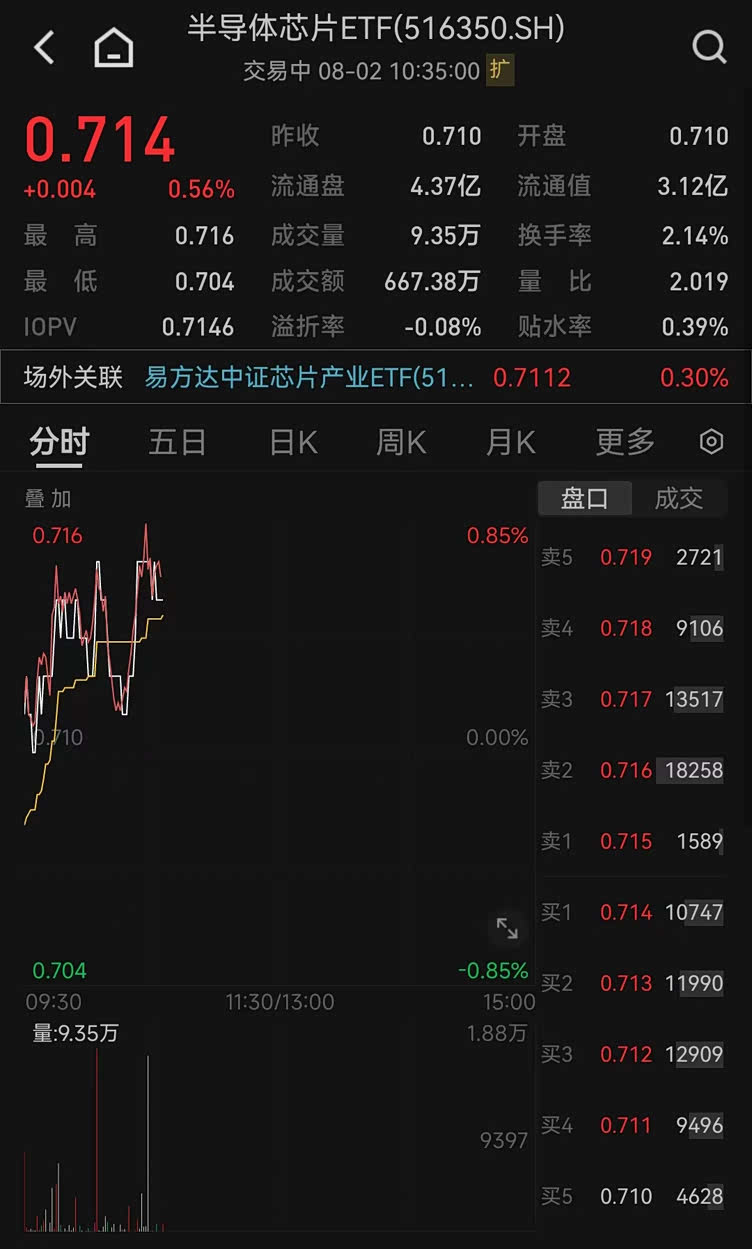Expand chart fullscreen with the arrows icon
The width and height of the screenshot is (752, 1249).
508,929
